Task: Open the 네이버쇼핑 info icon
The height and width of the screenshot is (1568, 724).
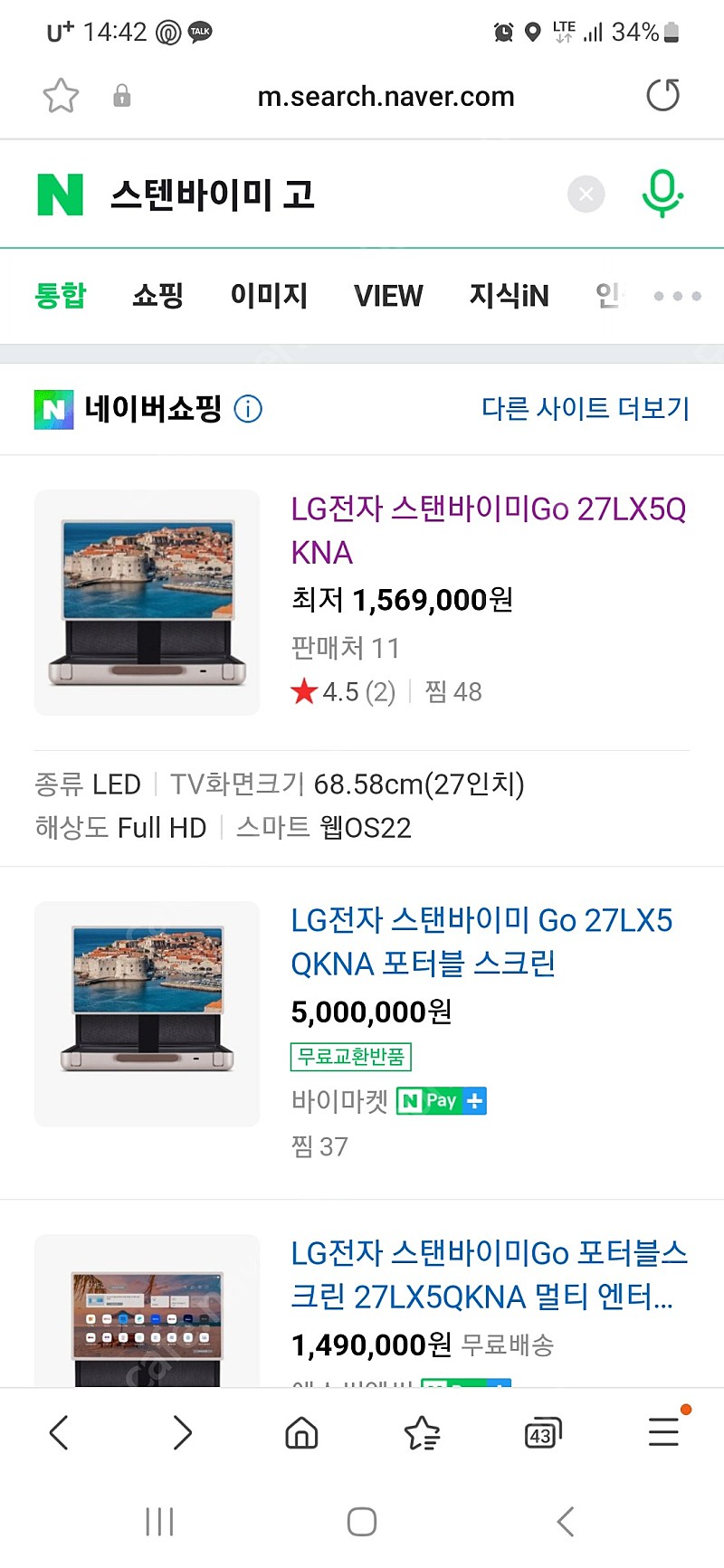Action: (x=248, y=409)
